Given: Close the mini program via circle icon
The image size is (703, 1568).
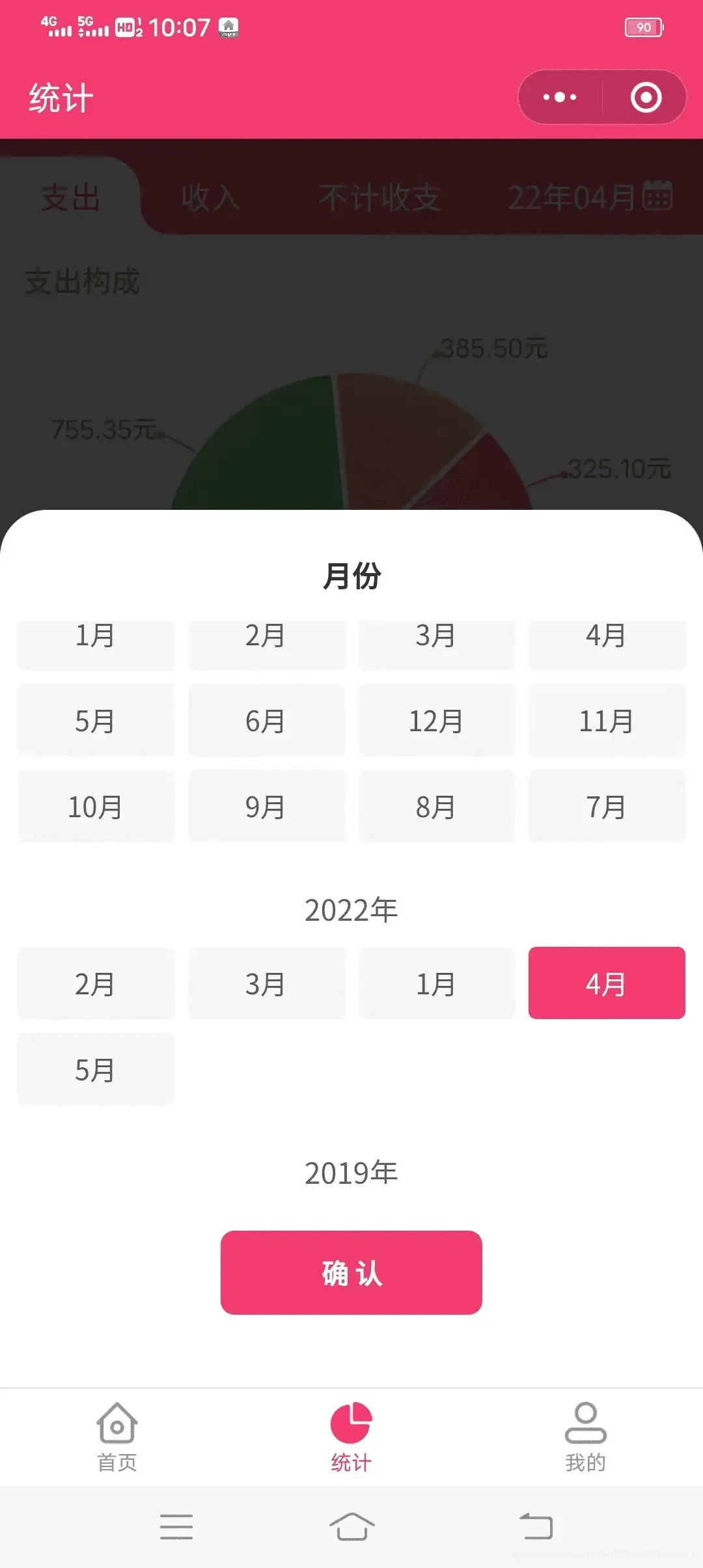Looking at the screenshot, I should pos(646,98).
